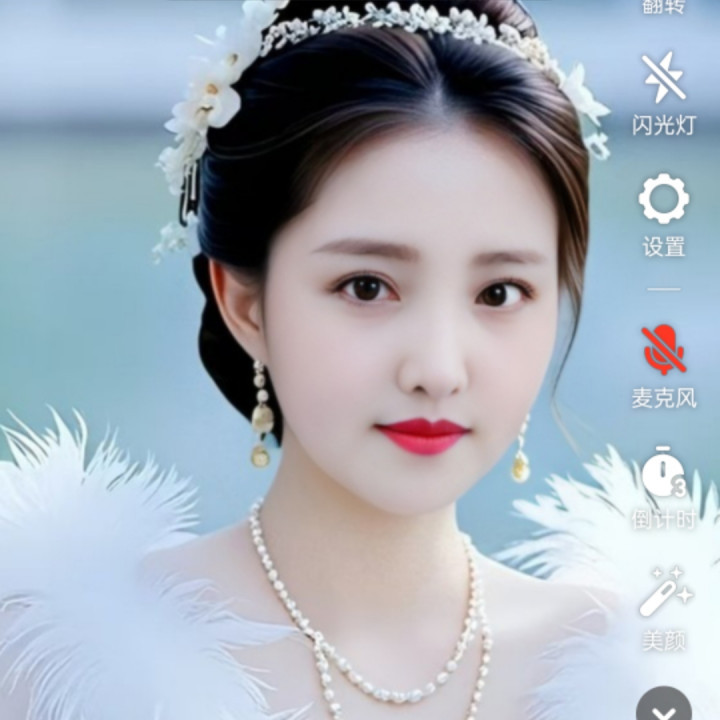Collapse the side toolbar with X
The height and width of the screenshot is (720, 720).
tap(664, 707)
